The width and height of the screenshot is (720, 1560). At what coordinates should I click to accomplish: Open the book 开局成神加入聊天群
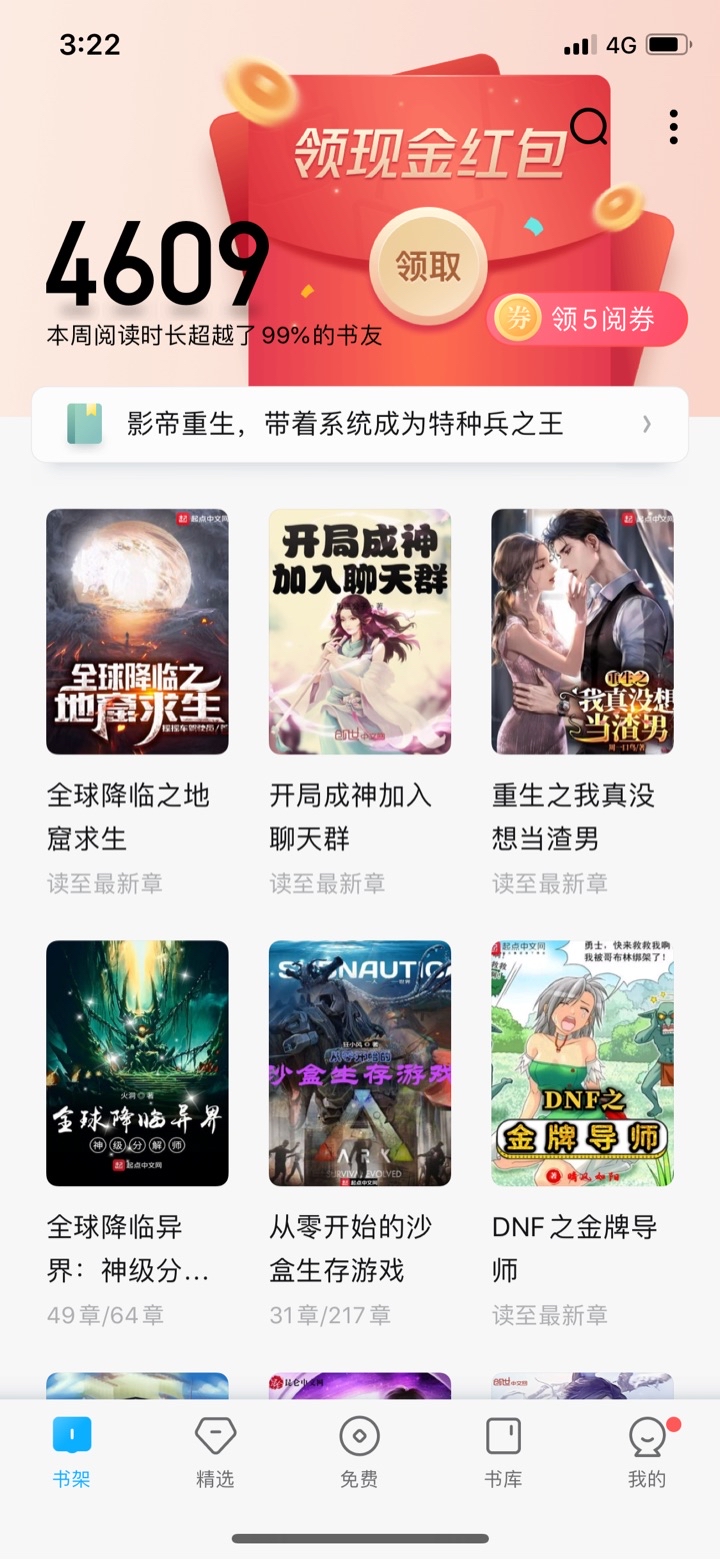(x=360, y=631)
